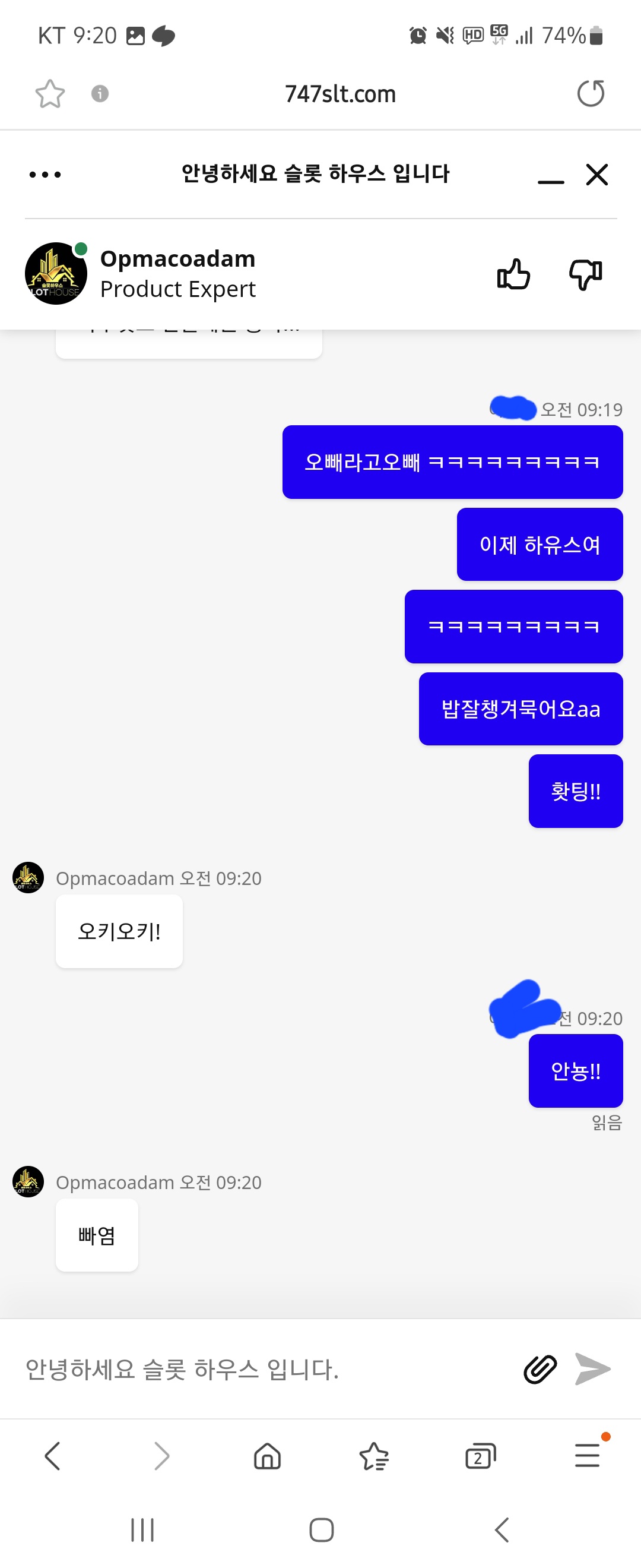Tap the system home button
Image resolution: width=641 pixels, height=1568 pixels.
pos(321,1529)
